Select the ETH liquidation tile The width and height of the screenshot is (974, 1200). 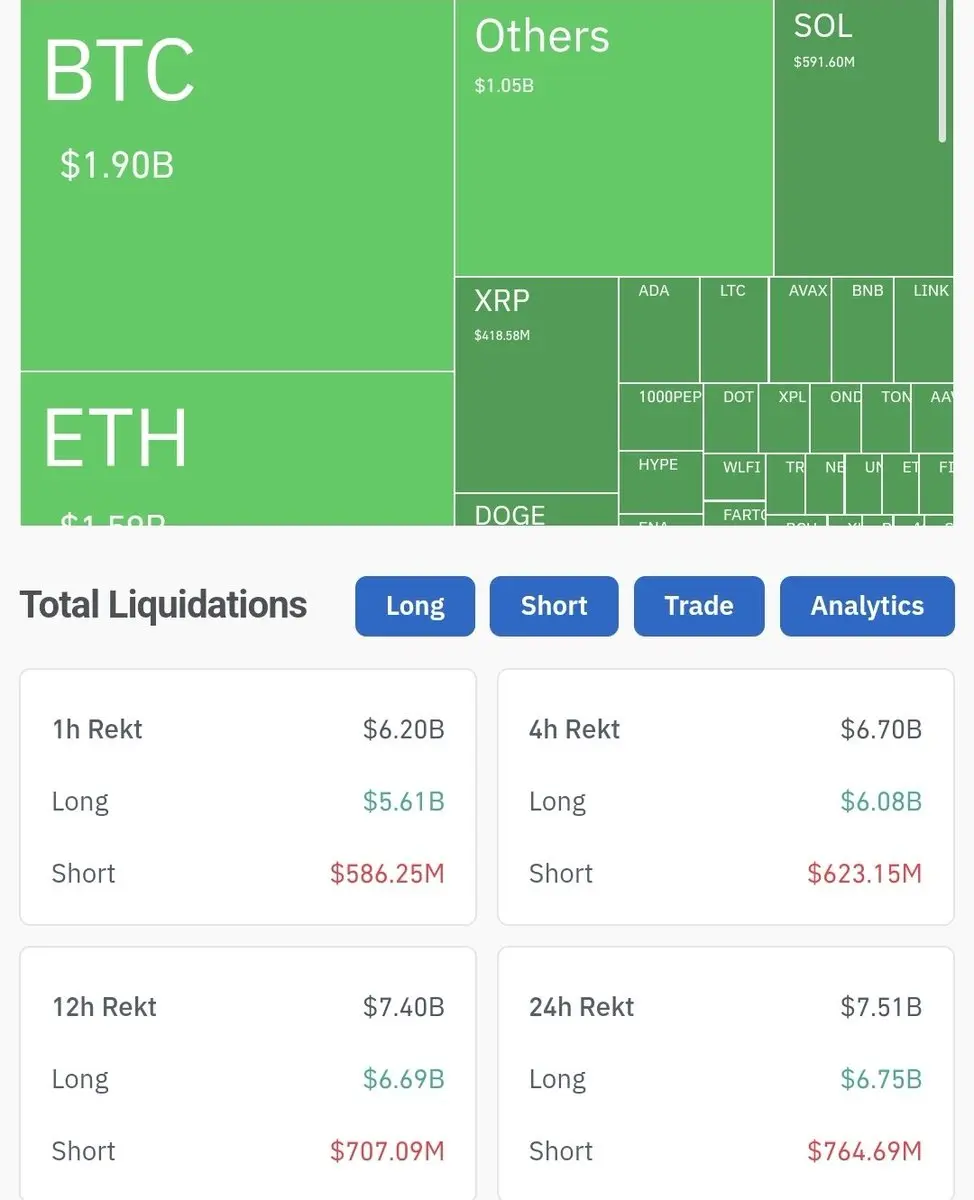pyautogui.click(x=237, y=448)
